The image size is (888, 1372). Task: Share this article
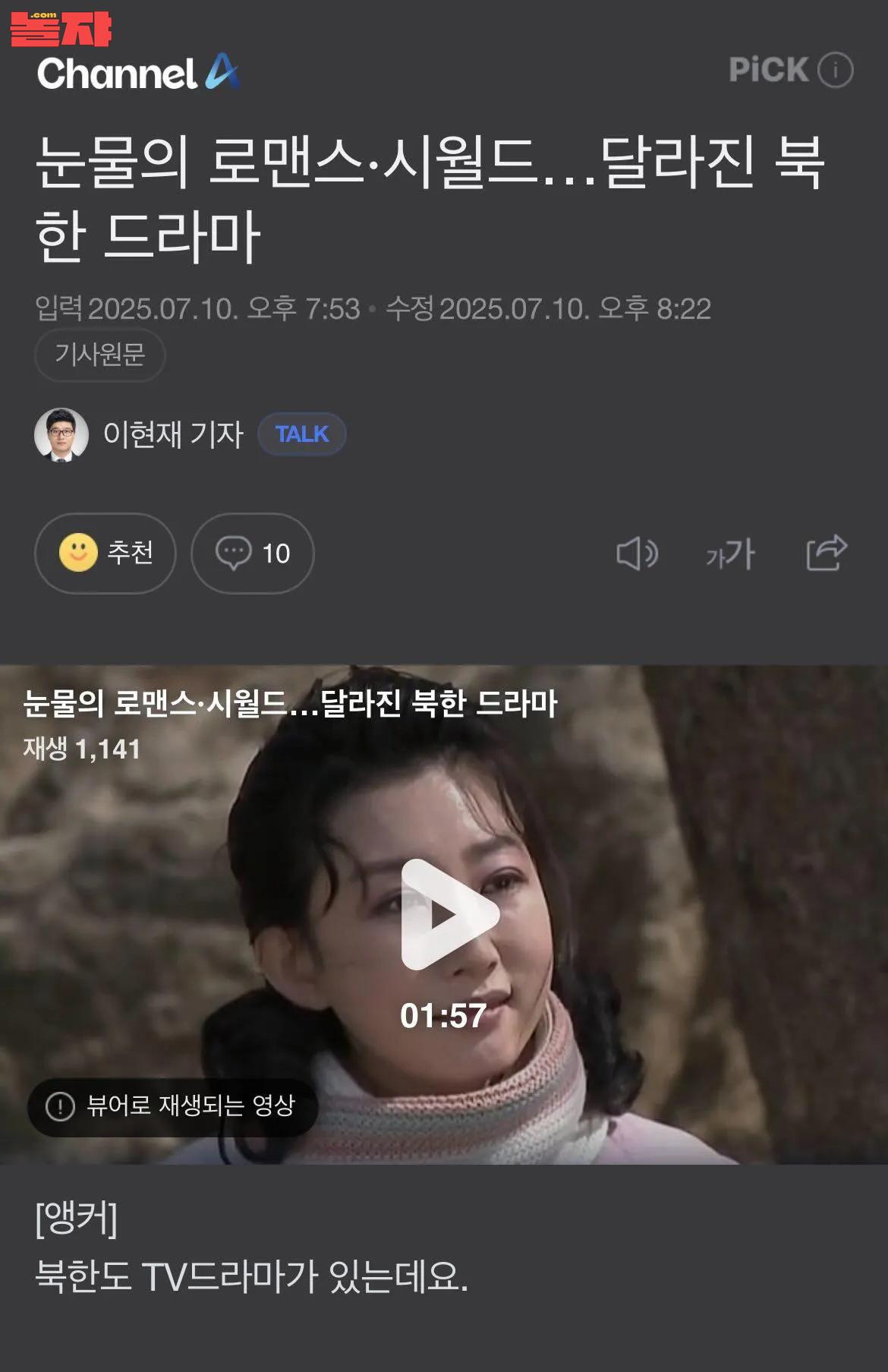tap(826, 552)
